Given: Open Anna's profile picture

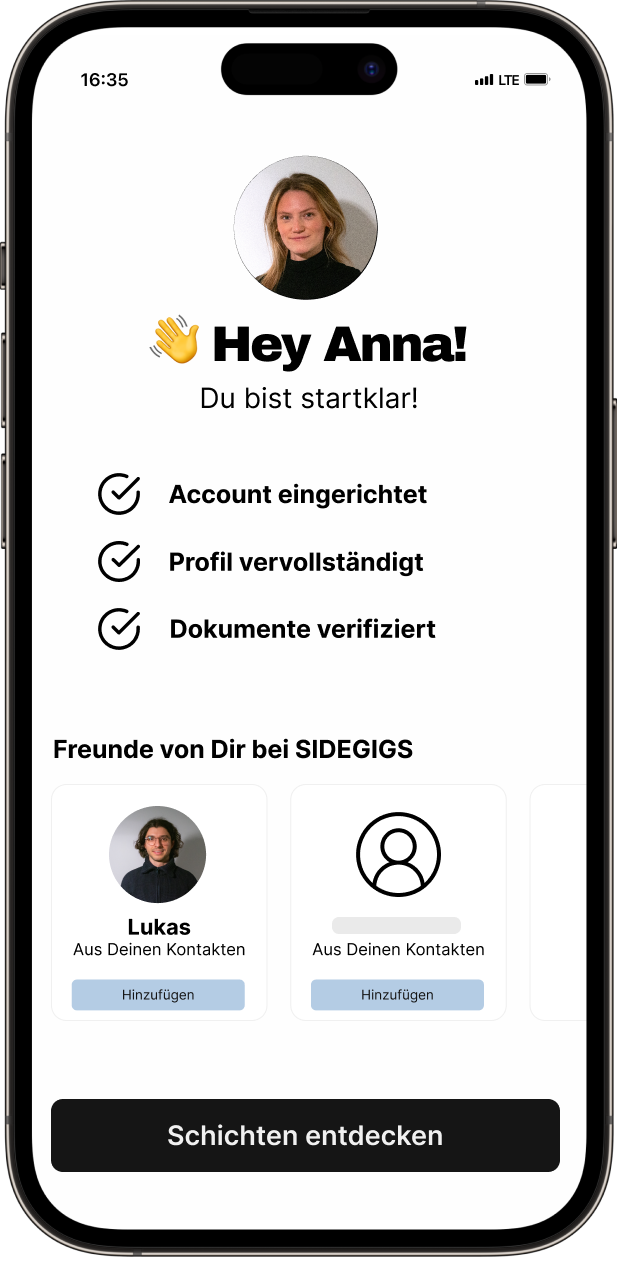Looking at the screenshot, I should 305,228.
